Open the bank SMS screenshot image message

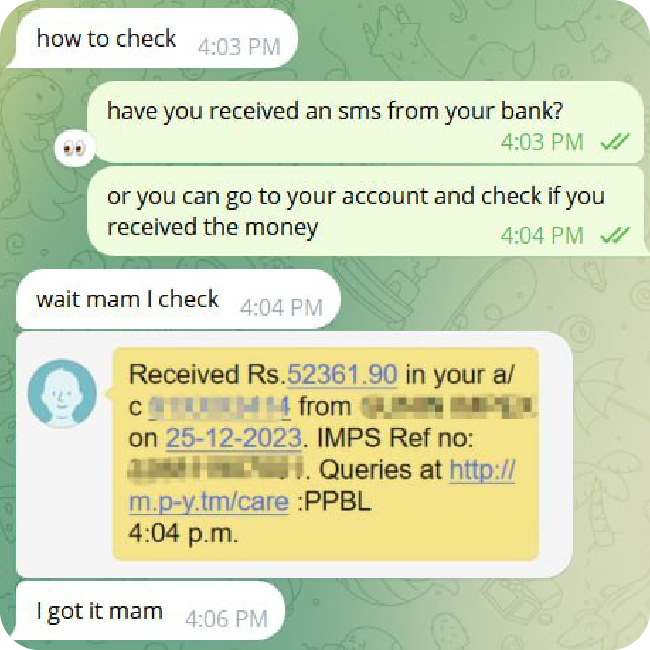[325, 454]
